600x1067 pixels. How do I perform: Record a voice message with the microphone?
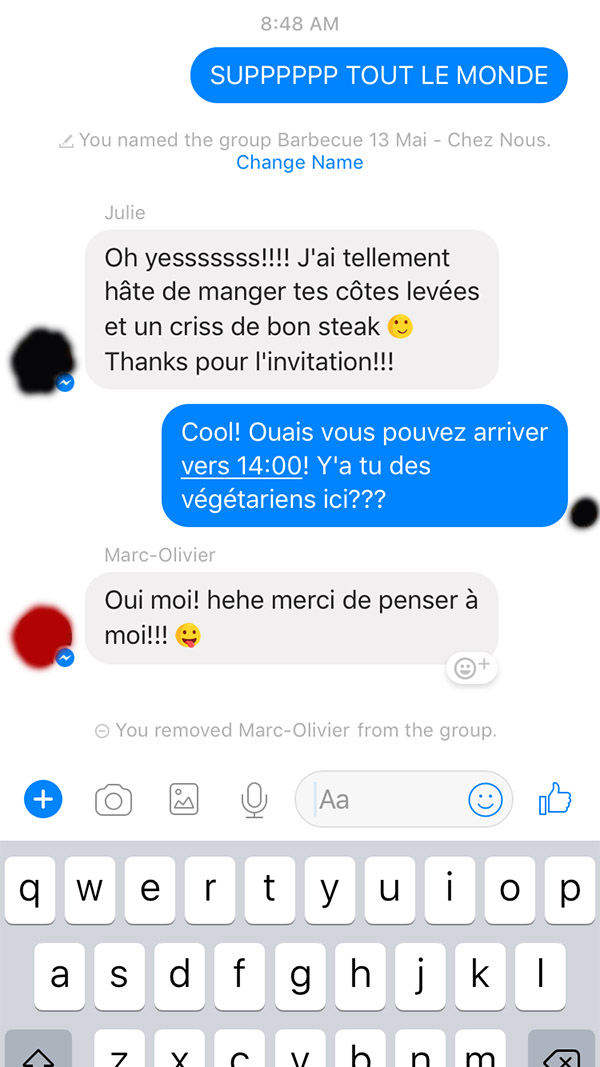click(254, 800)
